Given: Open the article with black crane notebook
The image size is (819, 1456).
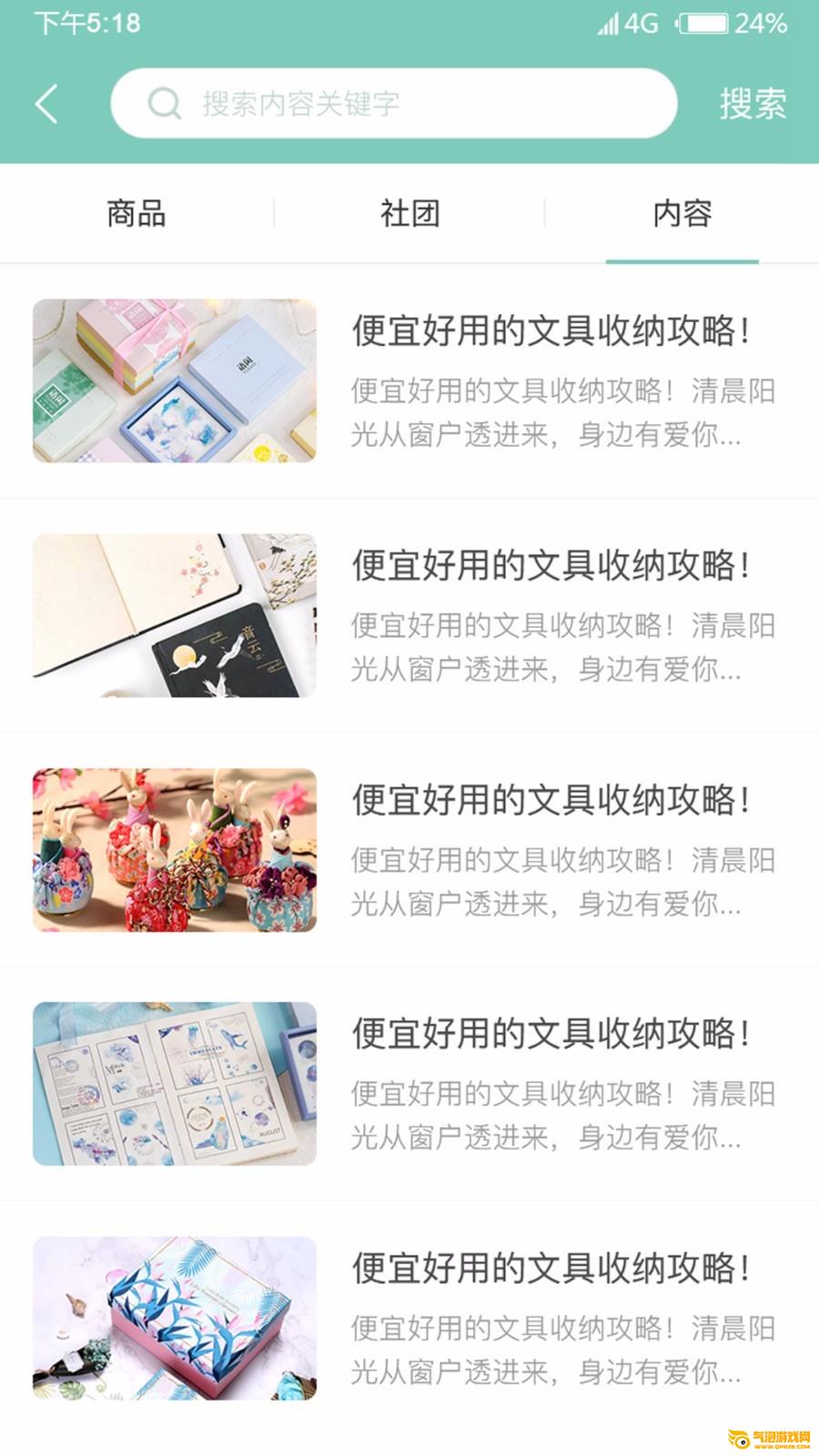Looking at the screenshot, I should [409, 615].
